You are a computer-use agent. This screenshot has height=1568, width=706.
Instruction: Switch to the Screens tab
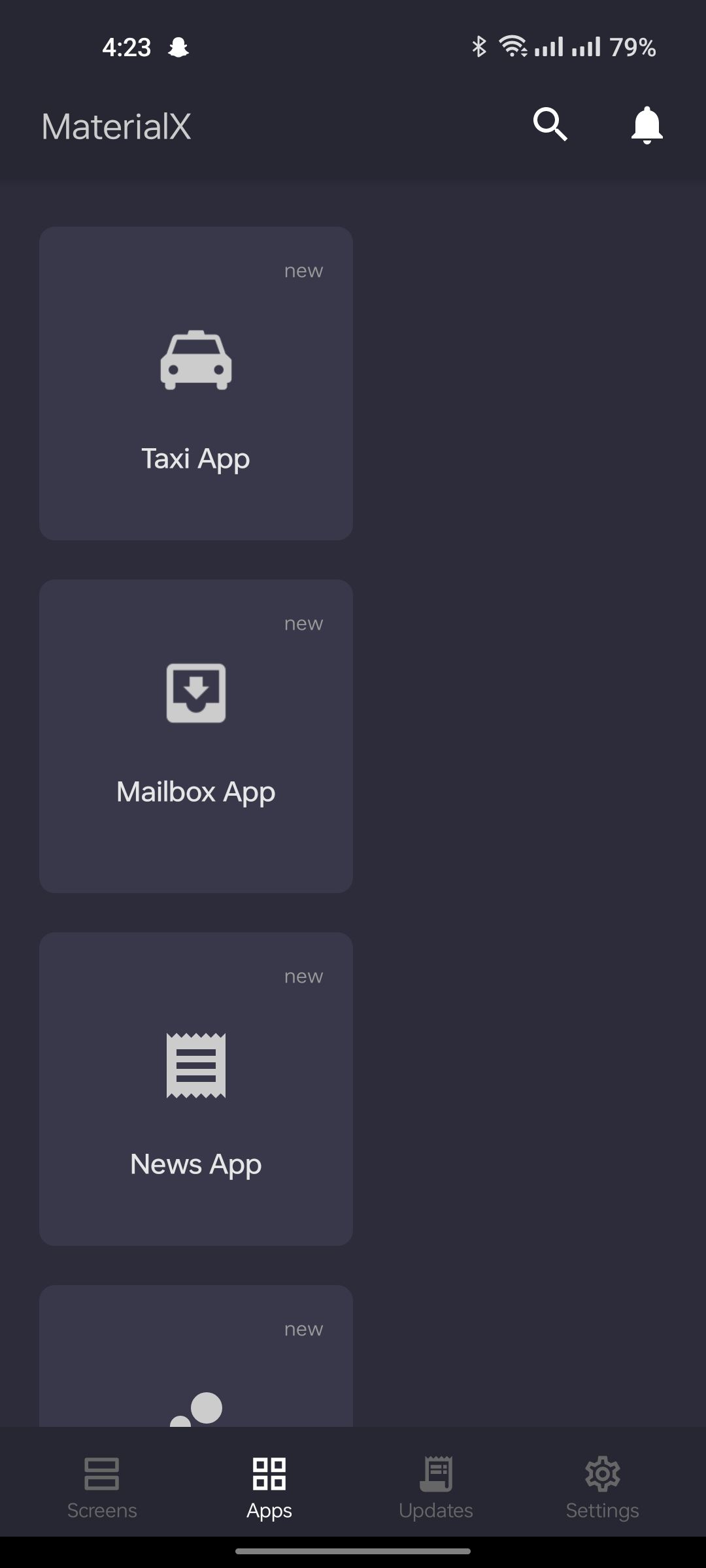pyautogui.click(x=102, y=1488)
